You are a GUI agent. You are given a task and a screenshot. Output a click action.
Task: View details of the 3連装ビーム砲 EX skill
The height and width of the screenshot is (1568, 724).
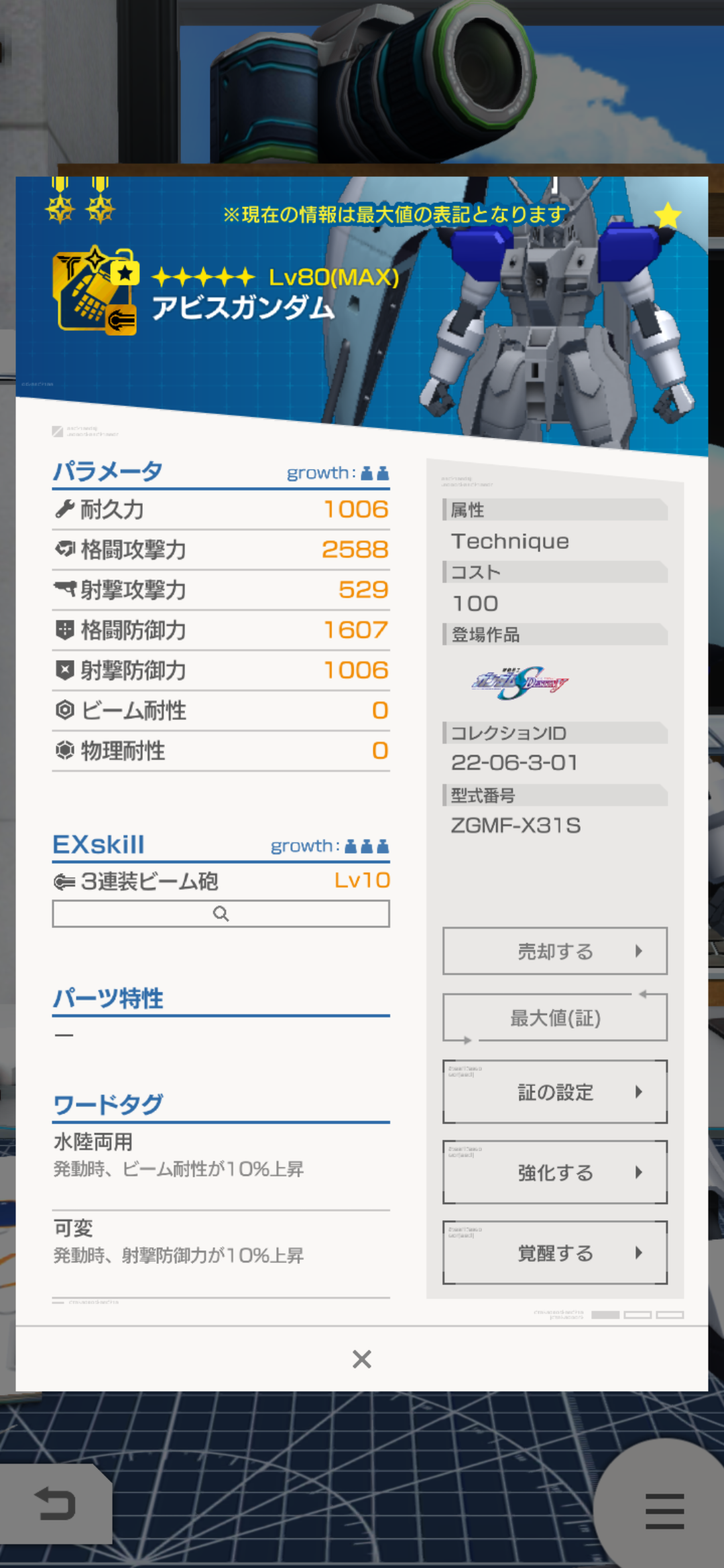coord(221,914)
